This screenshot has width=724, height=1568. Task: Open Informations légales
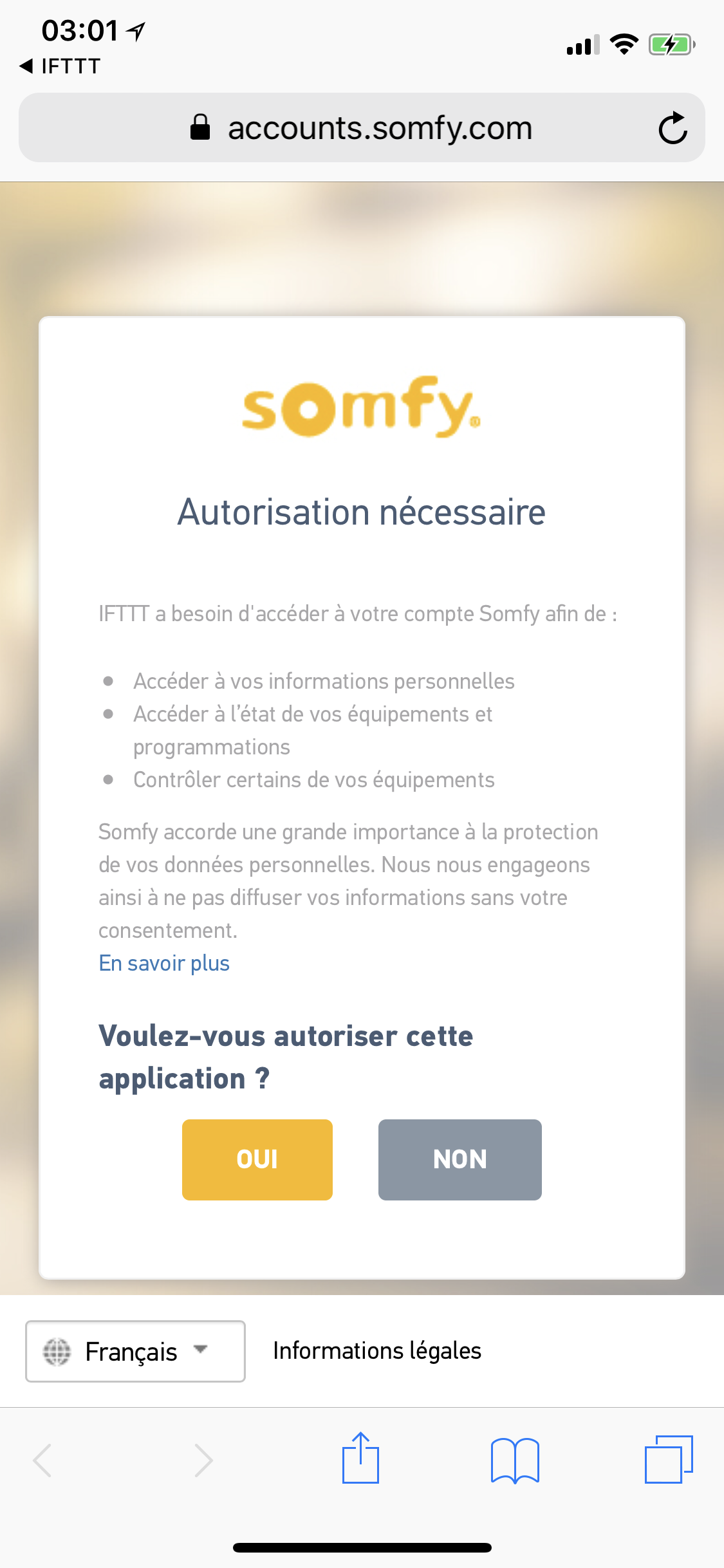(377, 1350)
